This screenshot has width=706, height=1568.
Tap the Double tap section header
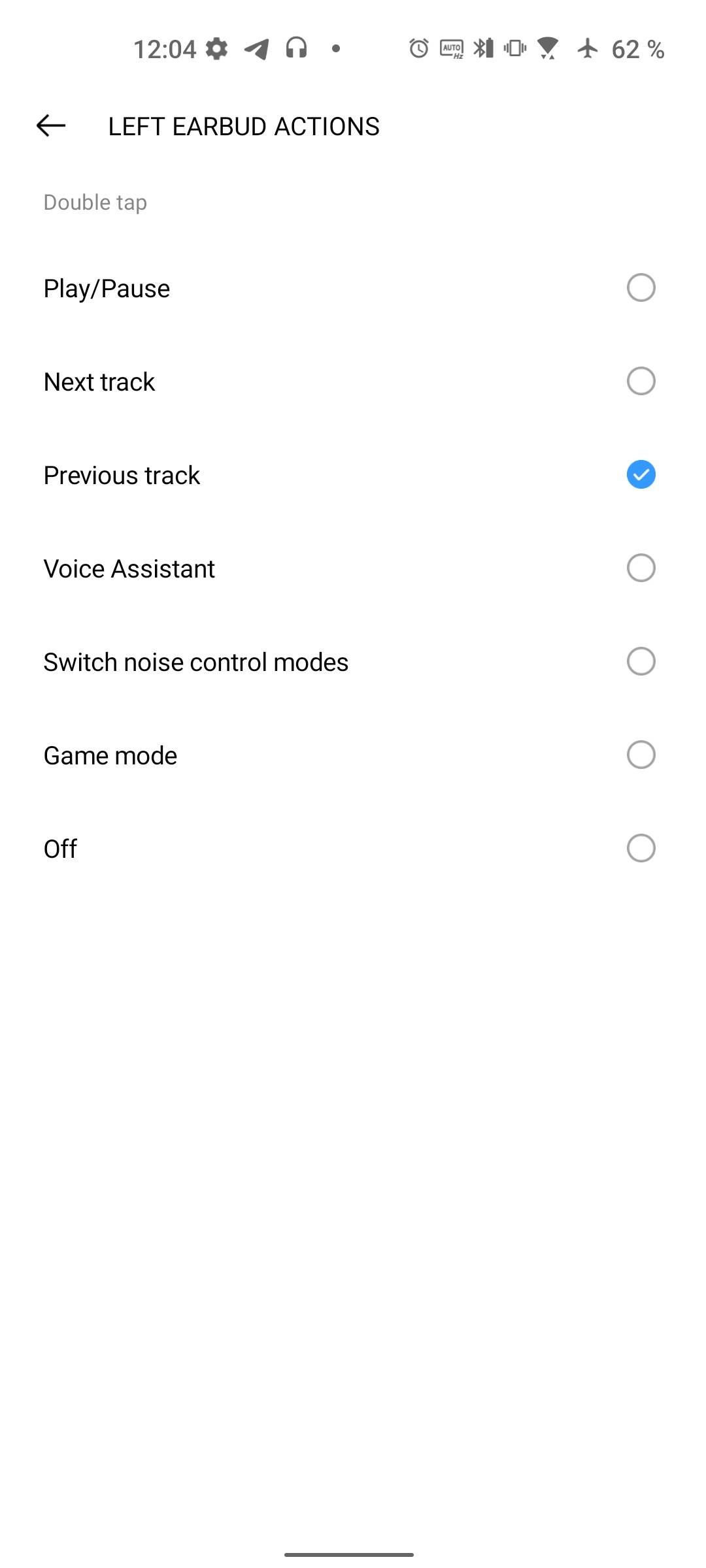[x=95, y=202]
